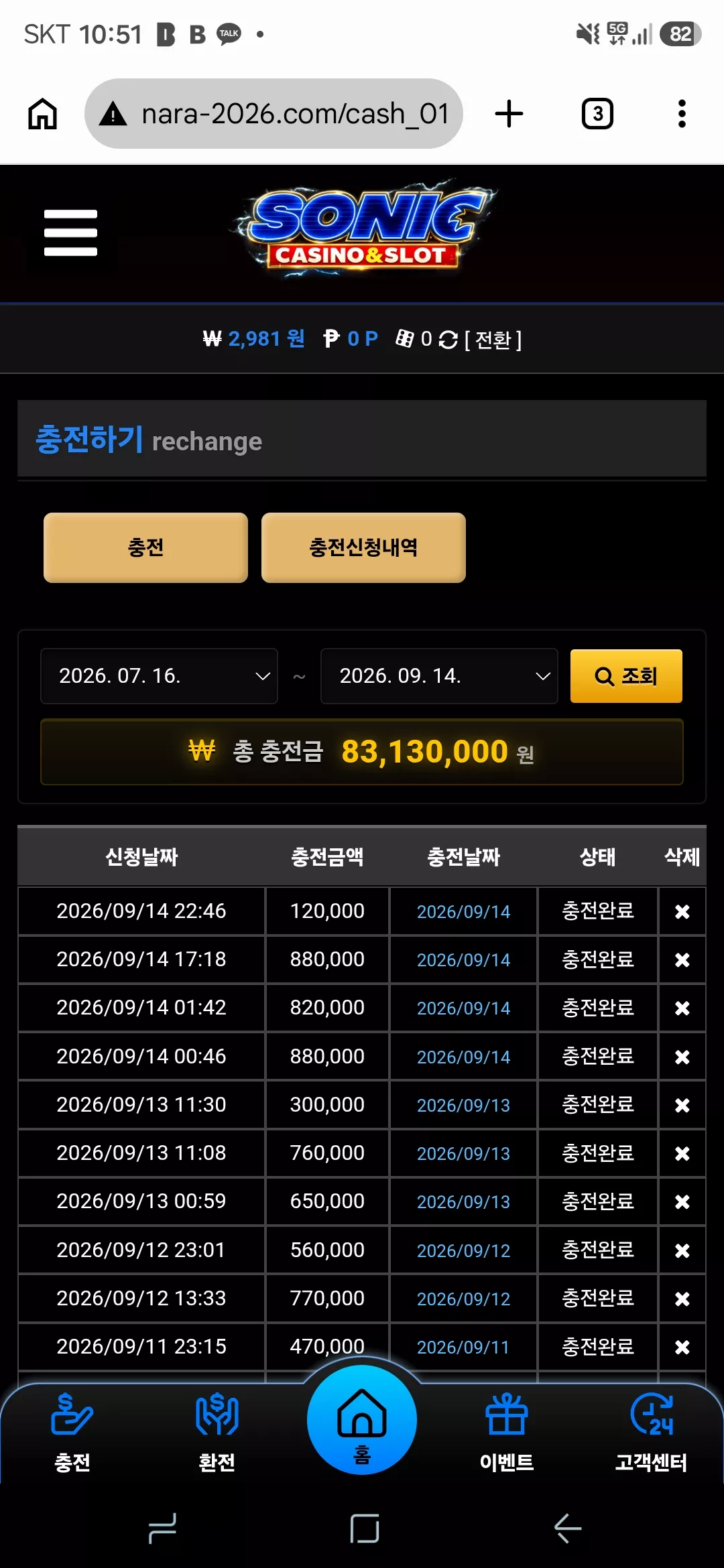Select the 충전 button

(x=145, y=547)
